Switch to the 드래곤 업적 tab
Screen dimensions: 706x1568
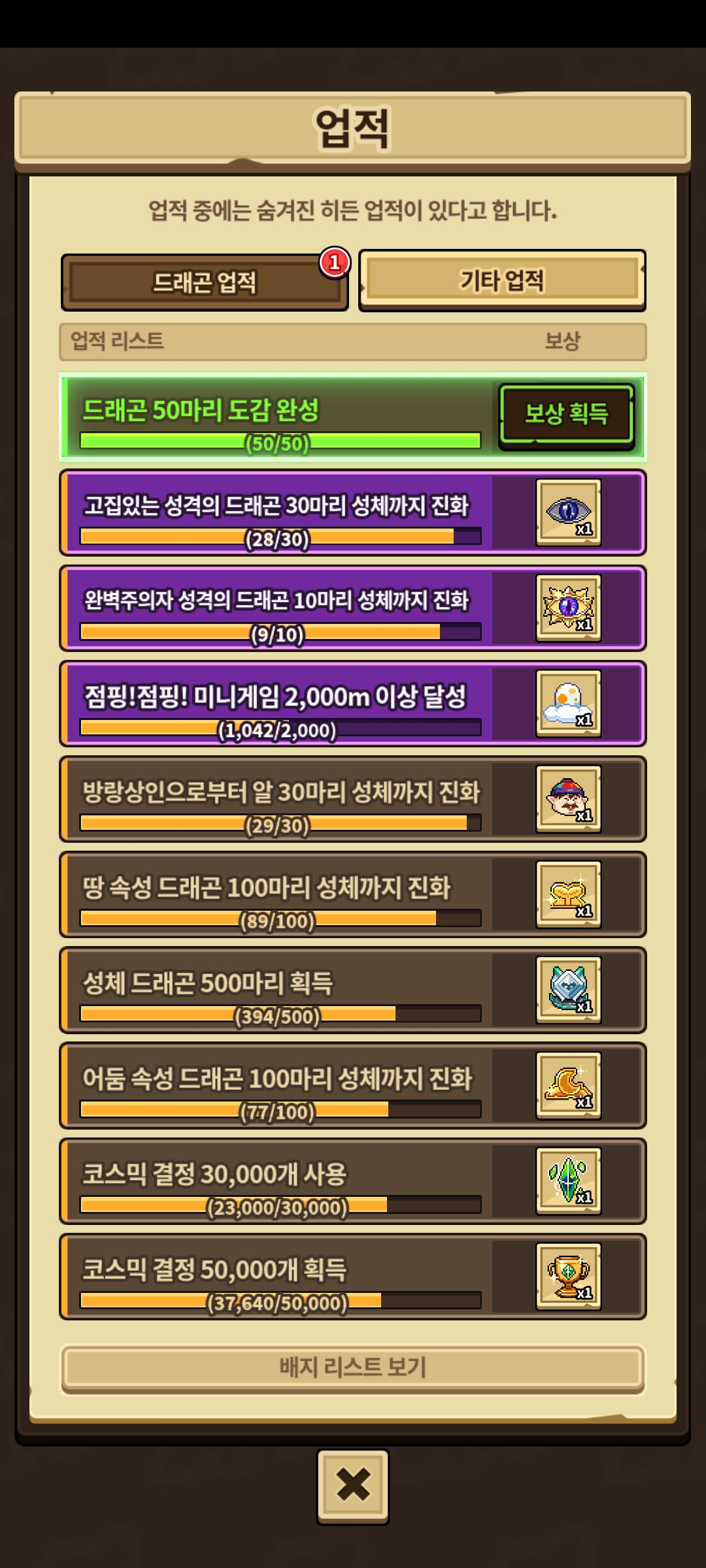pos(204,282)
